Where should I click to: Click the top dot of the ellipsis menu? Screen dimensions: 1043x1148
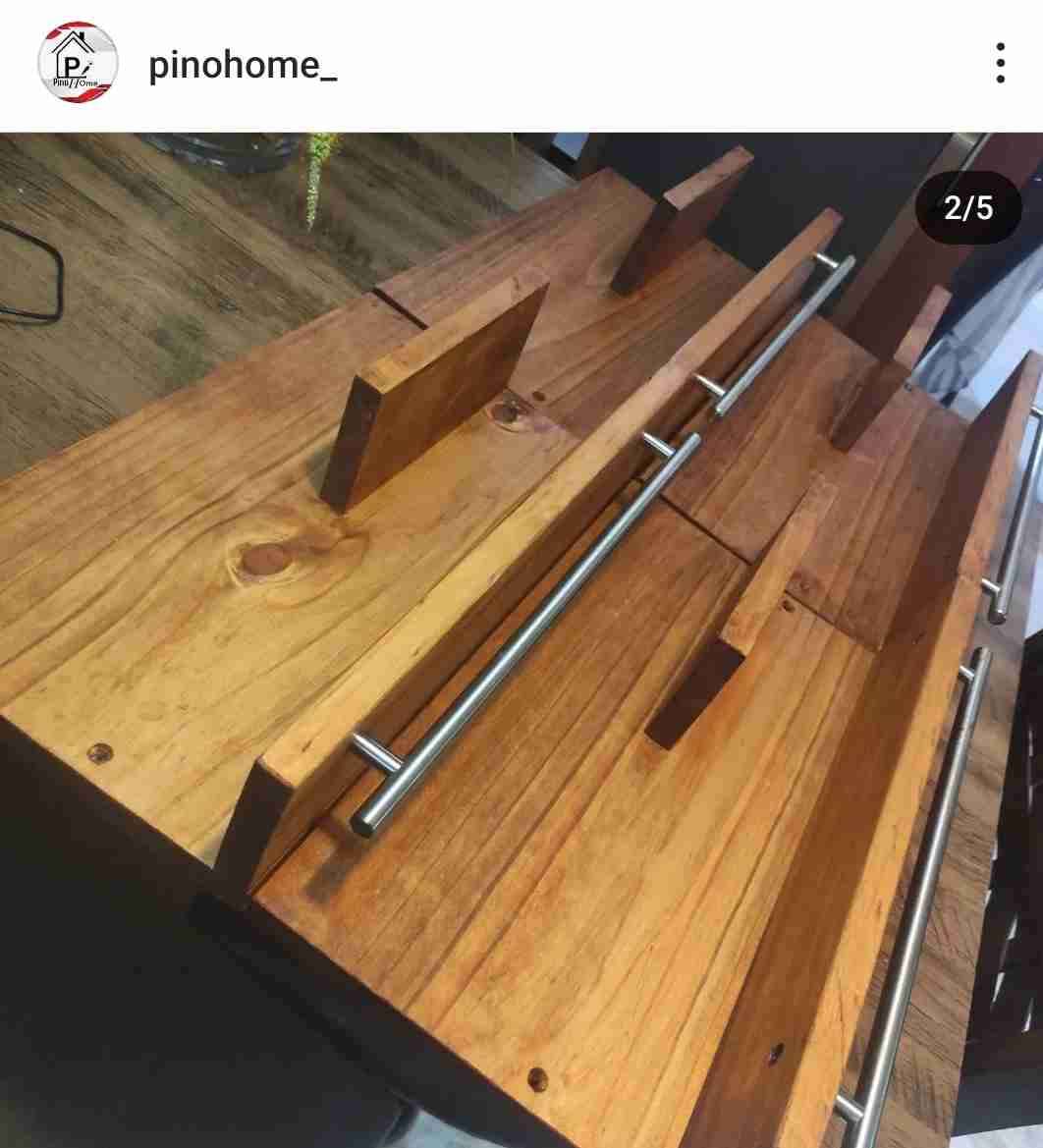(1001, 48)
